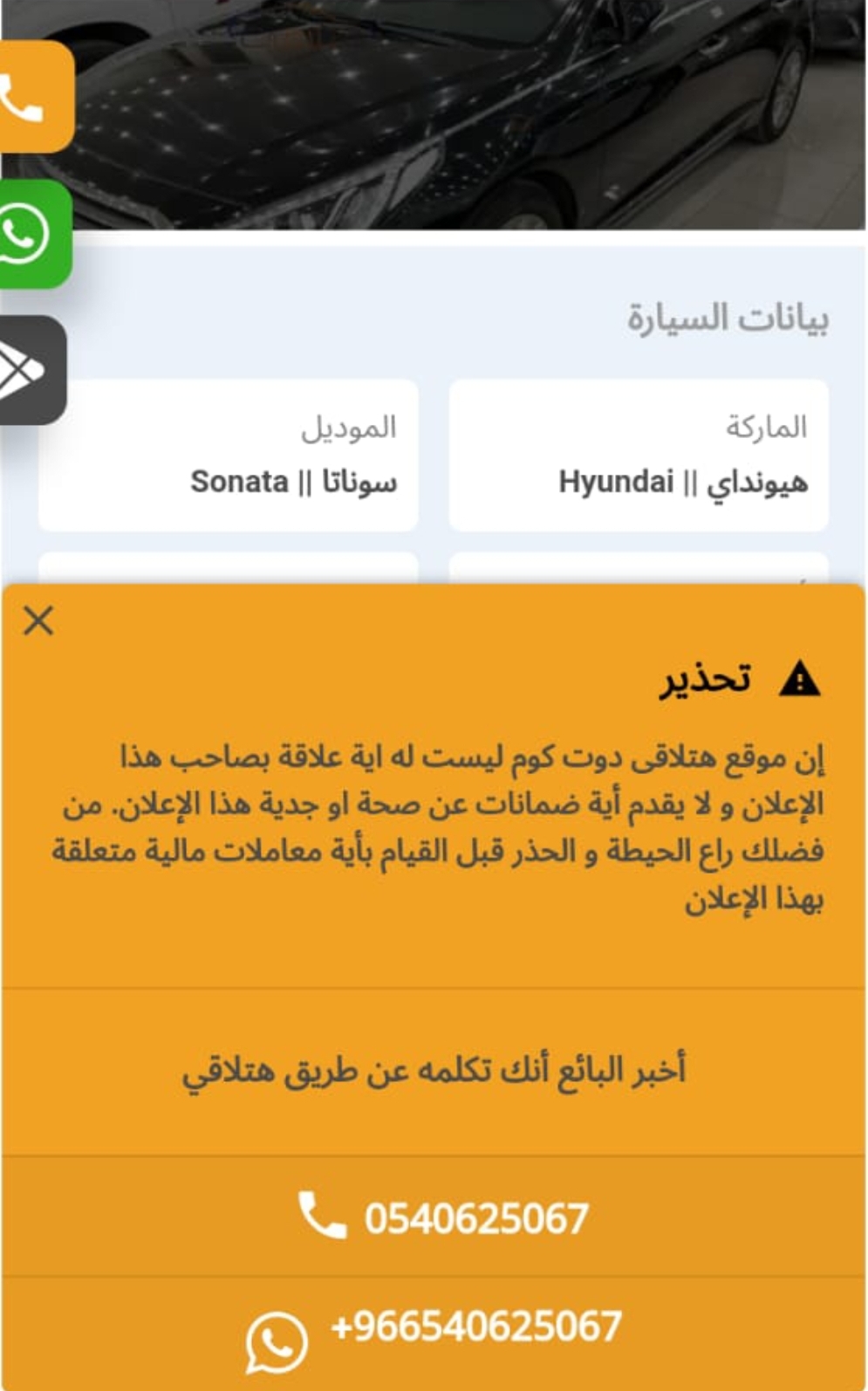Tap the orange phone call side button
Screen dimensions: 868x1391
click(35, 97)
